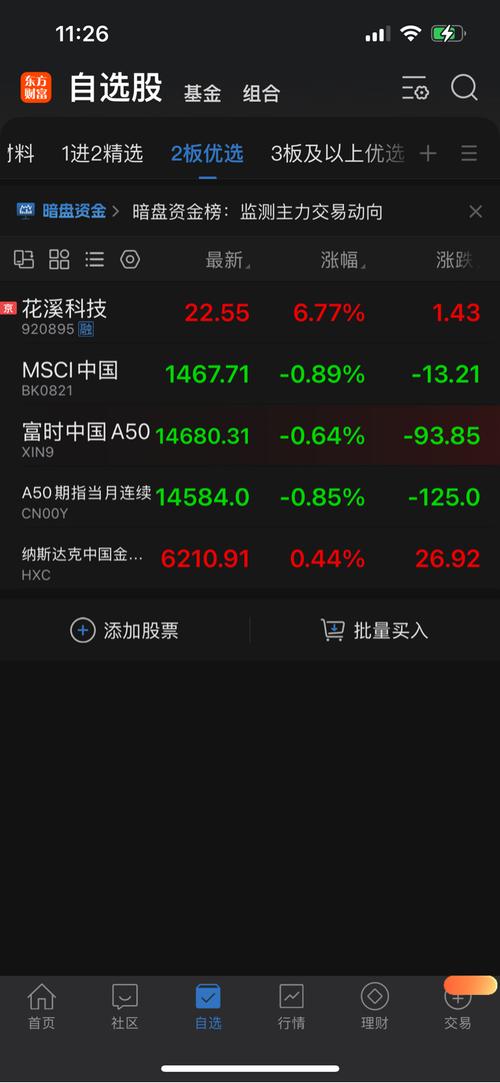Image resolution: width=500 pixels, height=1083 pixels.
Task: Tap 批量买入 batch buy button
Action: (x=375, y=630)
